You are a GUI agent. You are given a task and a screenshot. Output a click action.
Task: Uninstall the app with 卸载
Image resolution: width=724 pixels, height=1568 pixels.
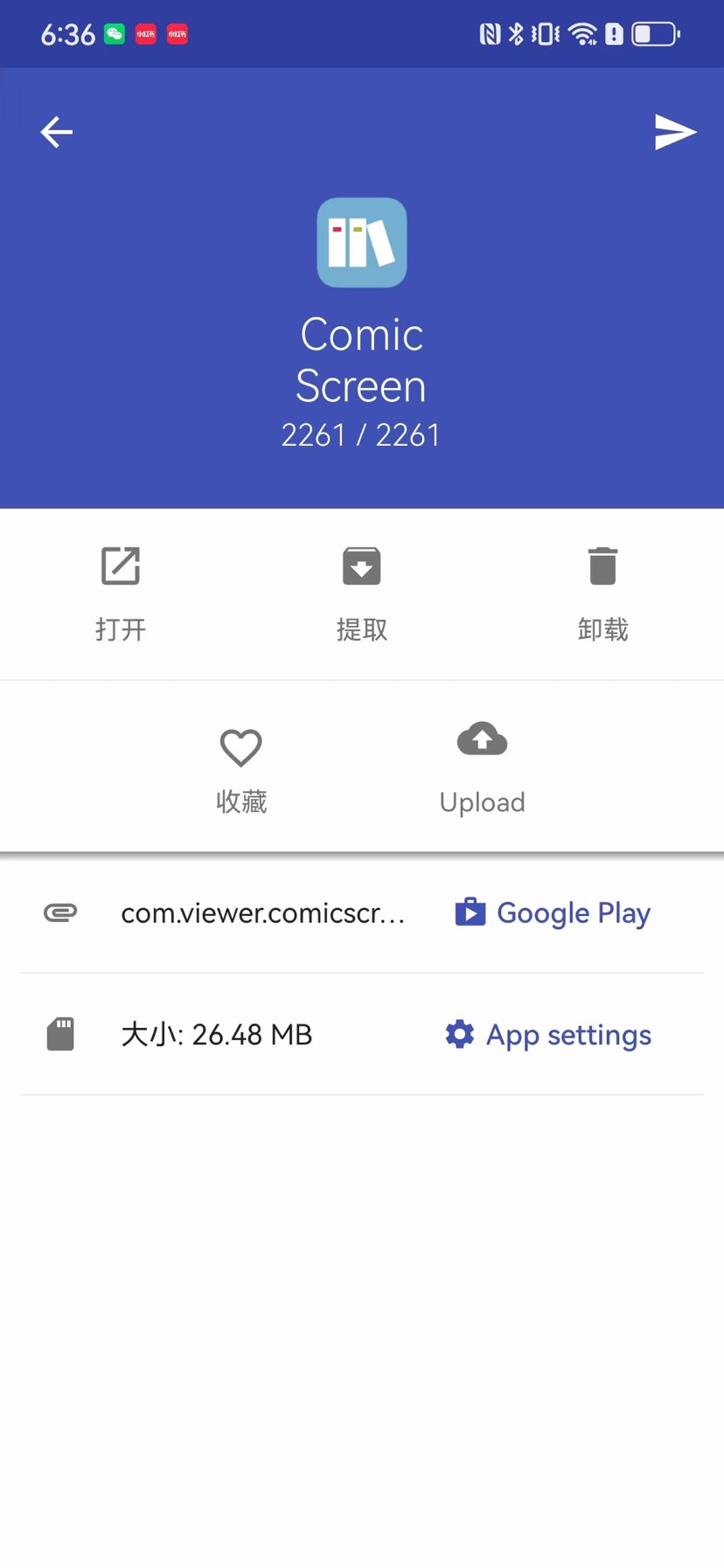(603, 594)
